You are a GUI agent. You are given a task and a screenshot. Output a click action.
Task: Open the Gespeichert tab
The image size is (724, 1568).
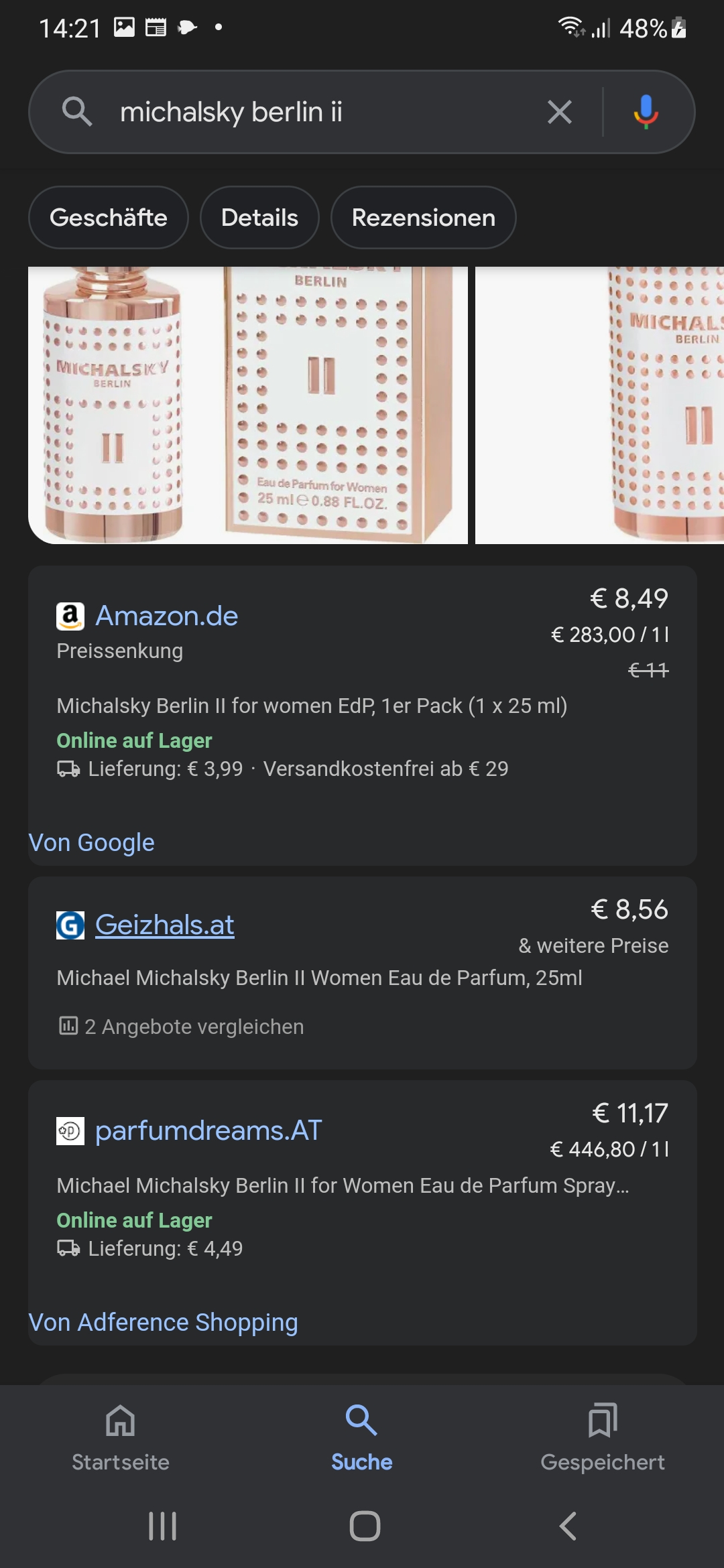click(603, 1438)
